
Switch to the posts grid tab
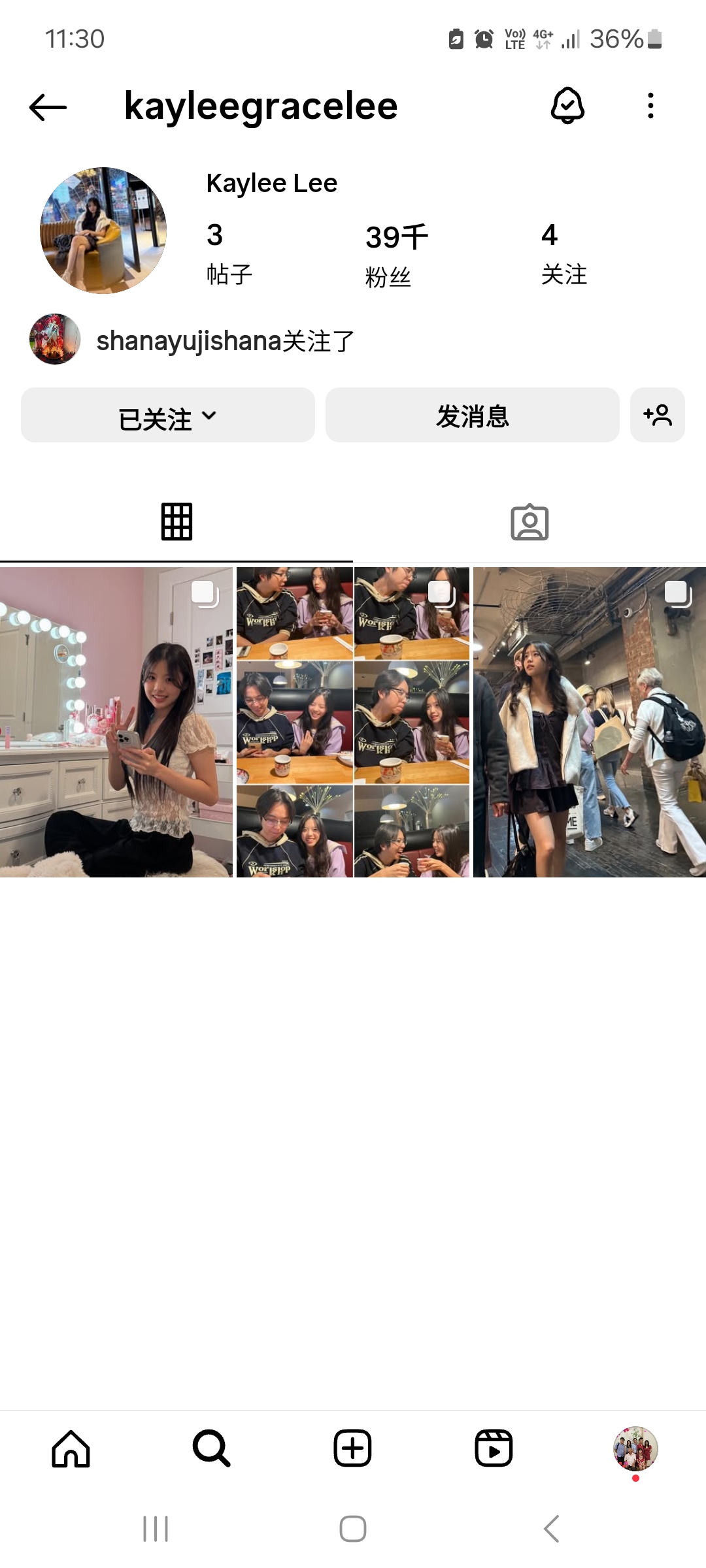click(176, 522)
